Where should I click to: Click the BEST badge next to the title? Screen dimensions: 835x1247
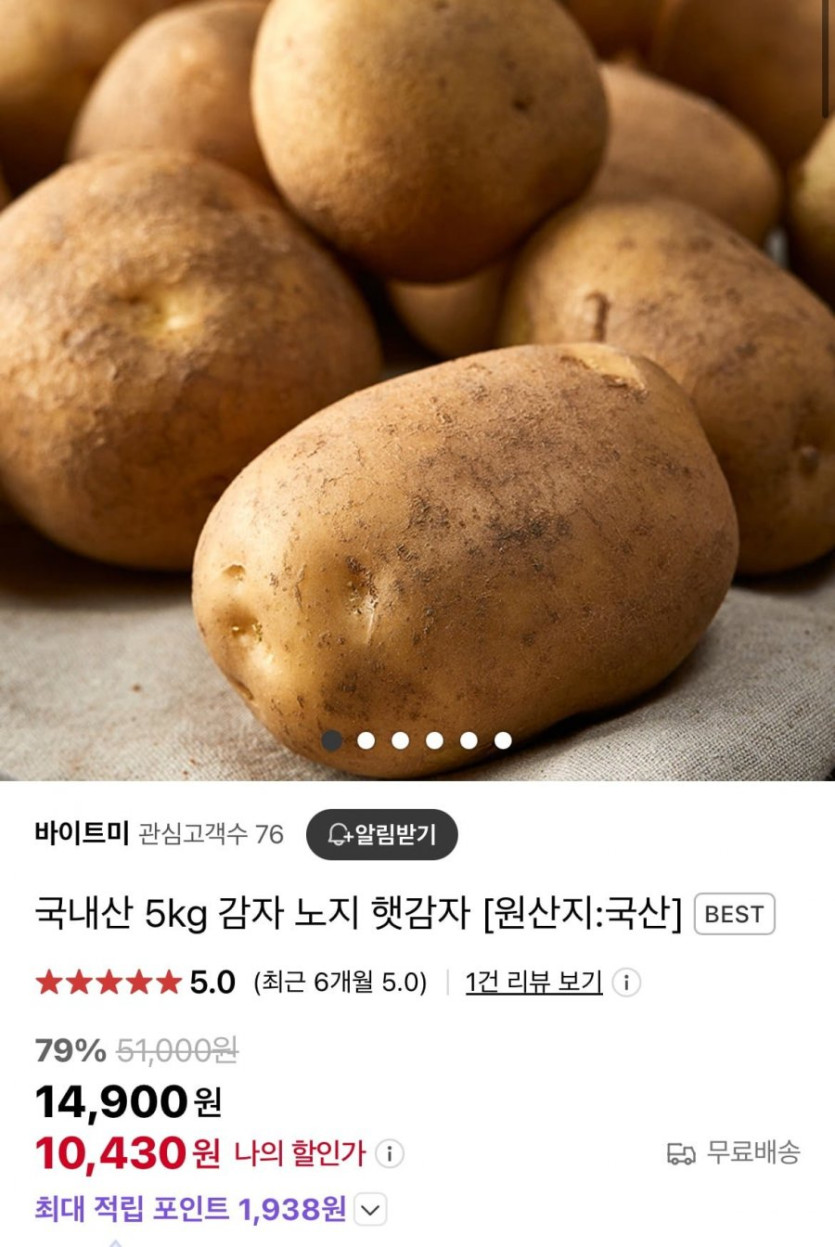pos(736,914)
